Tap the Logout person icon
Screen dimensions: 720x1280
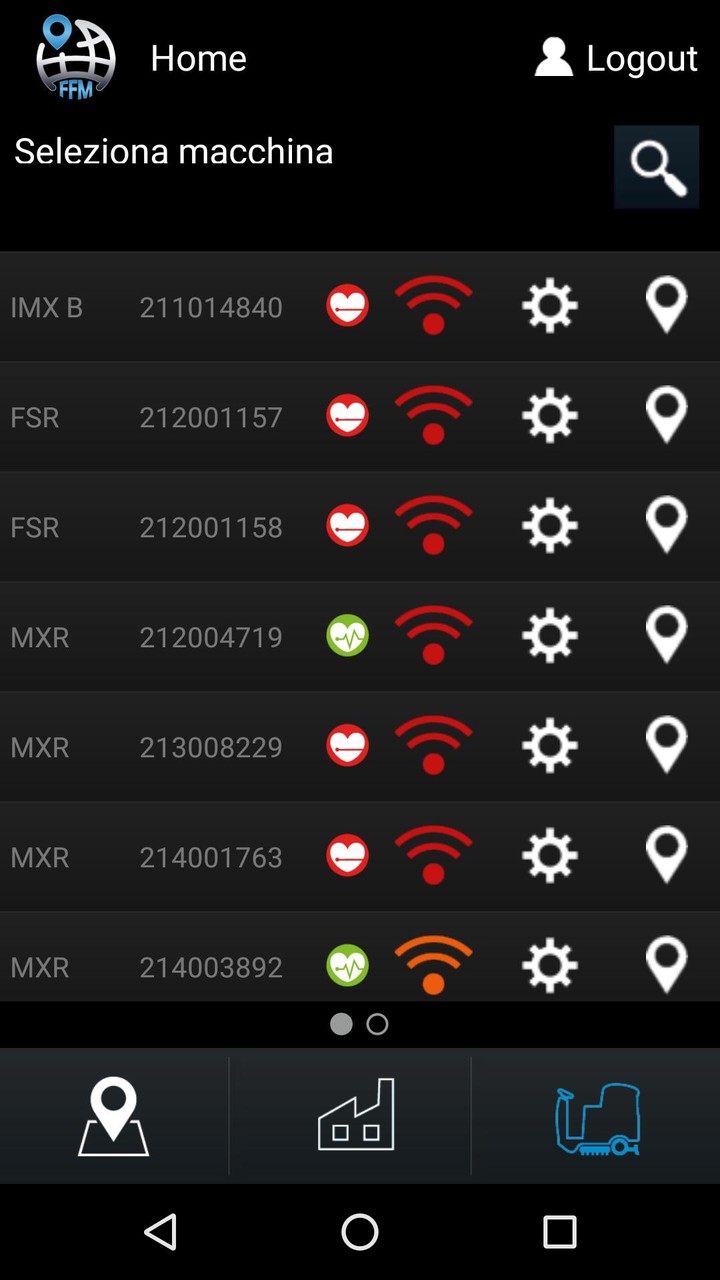click(x=553, y=57)
